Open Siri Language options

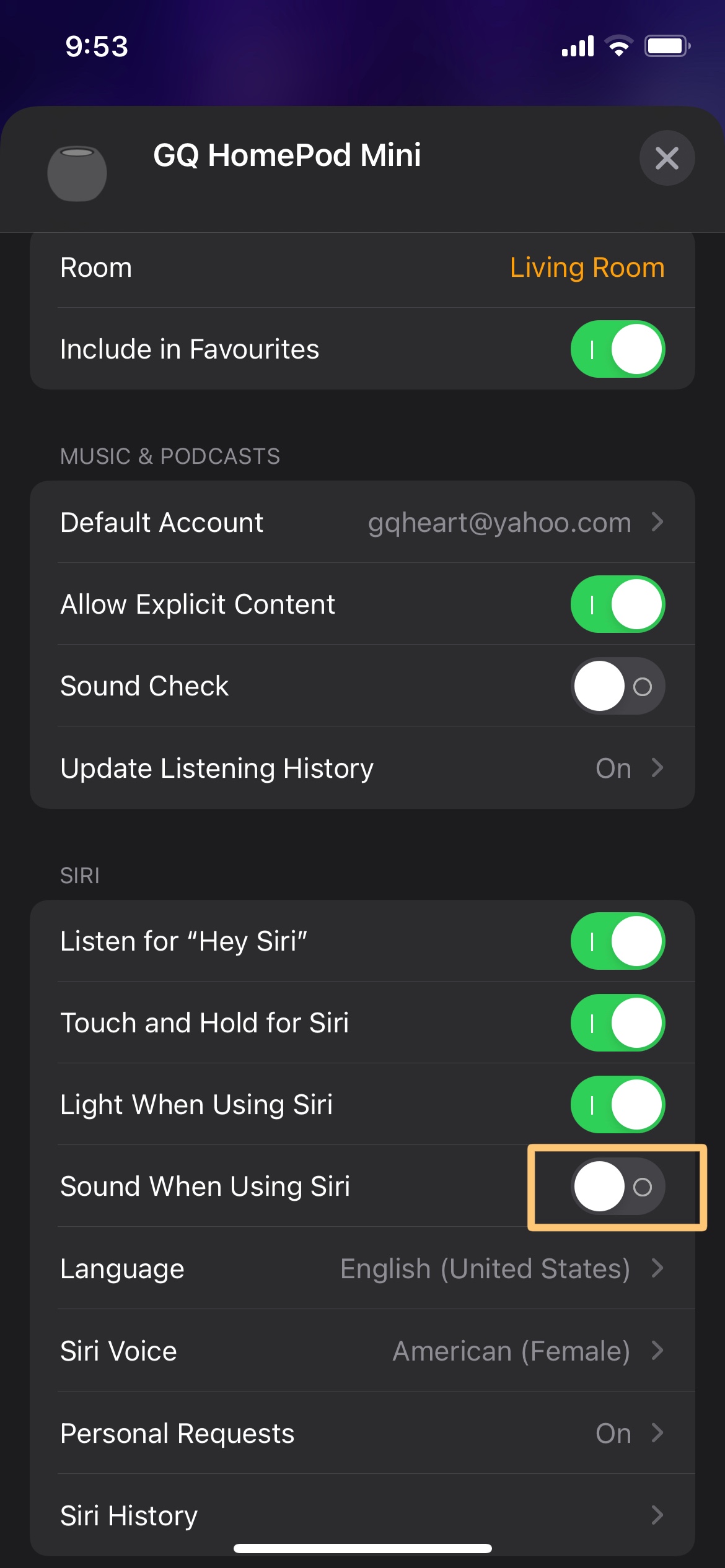tap(362, 1269)
